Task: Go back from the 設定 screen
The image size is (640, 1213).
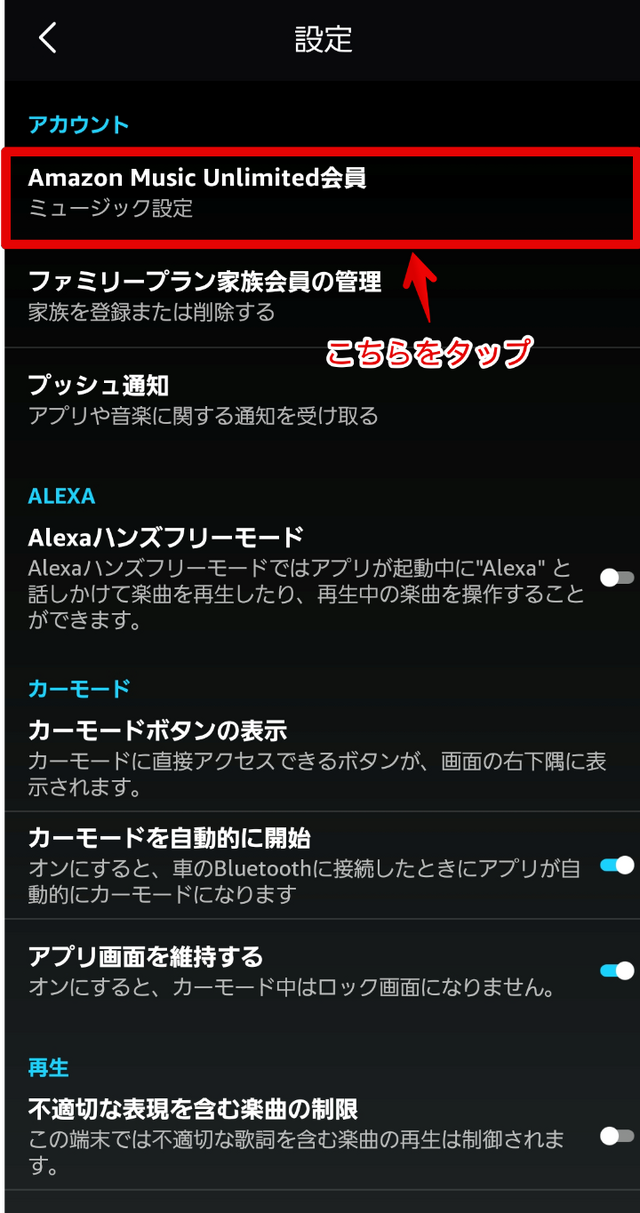Action: point(47,39)
